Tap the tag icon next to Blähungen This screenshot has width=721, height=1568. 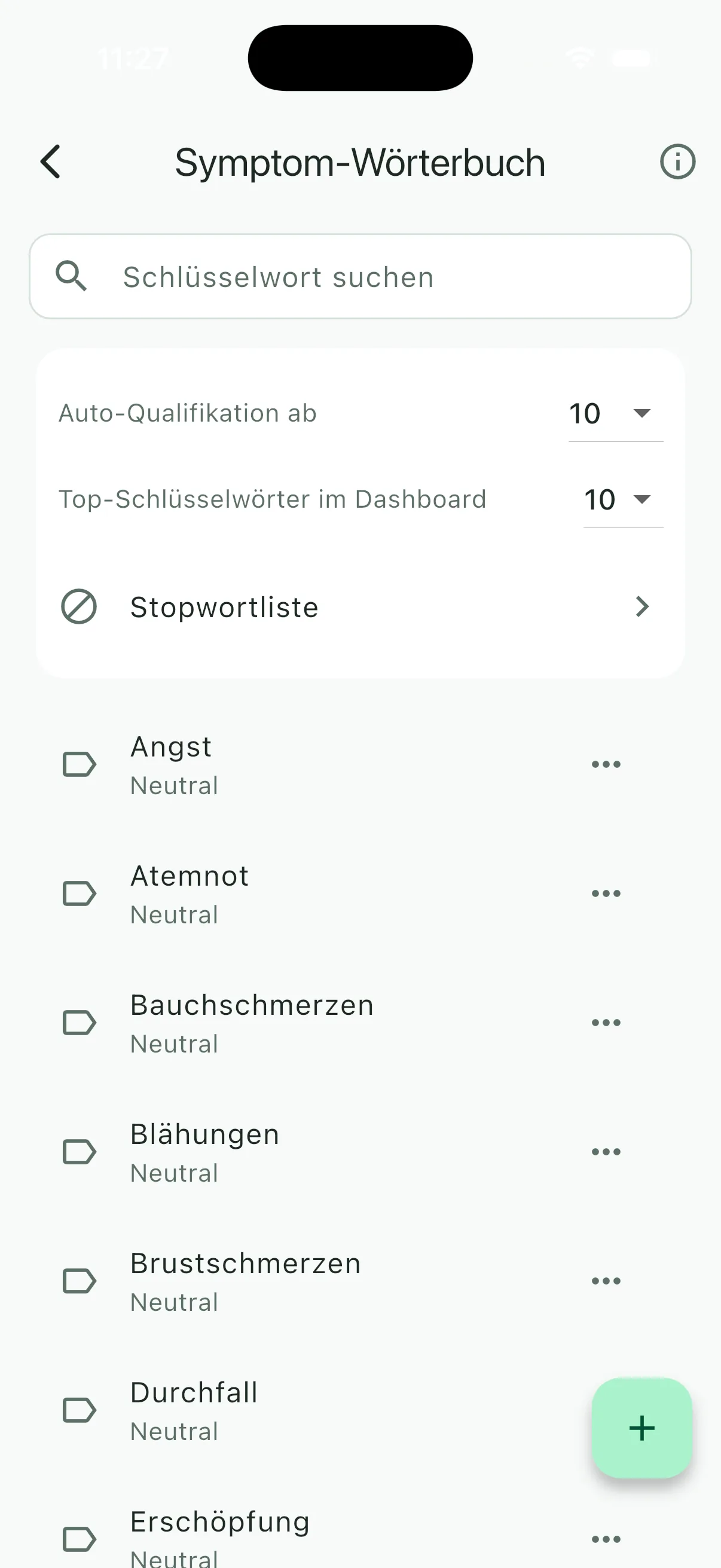tap(79, 1151)
